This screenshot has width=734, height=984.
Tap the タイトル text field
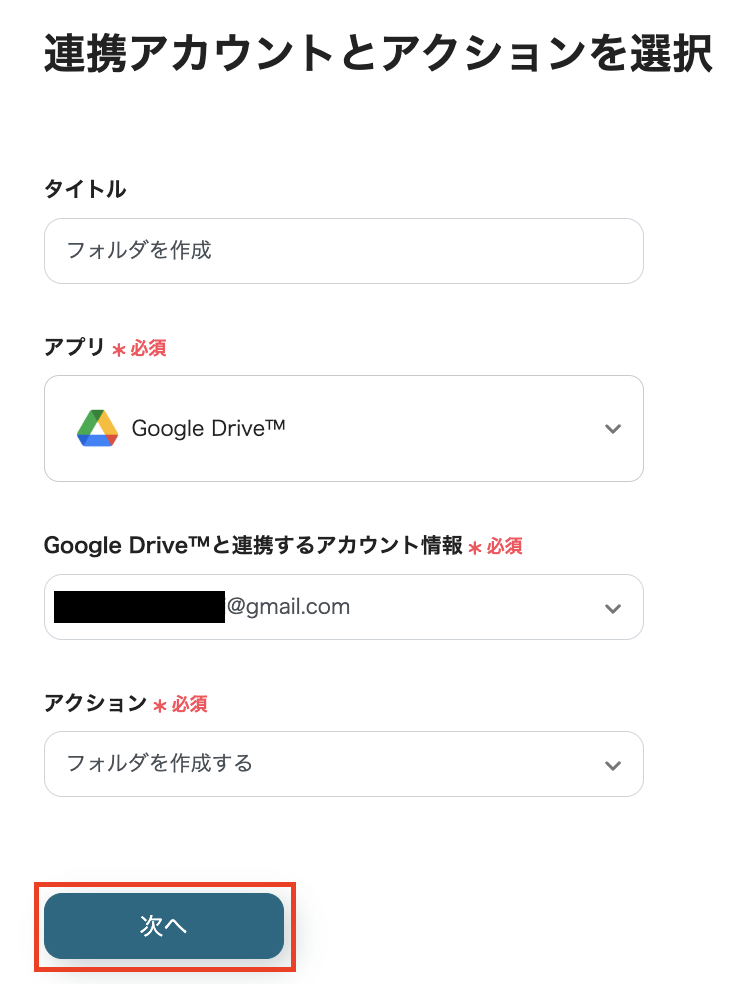pos(343,251)
